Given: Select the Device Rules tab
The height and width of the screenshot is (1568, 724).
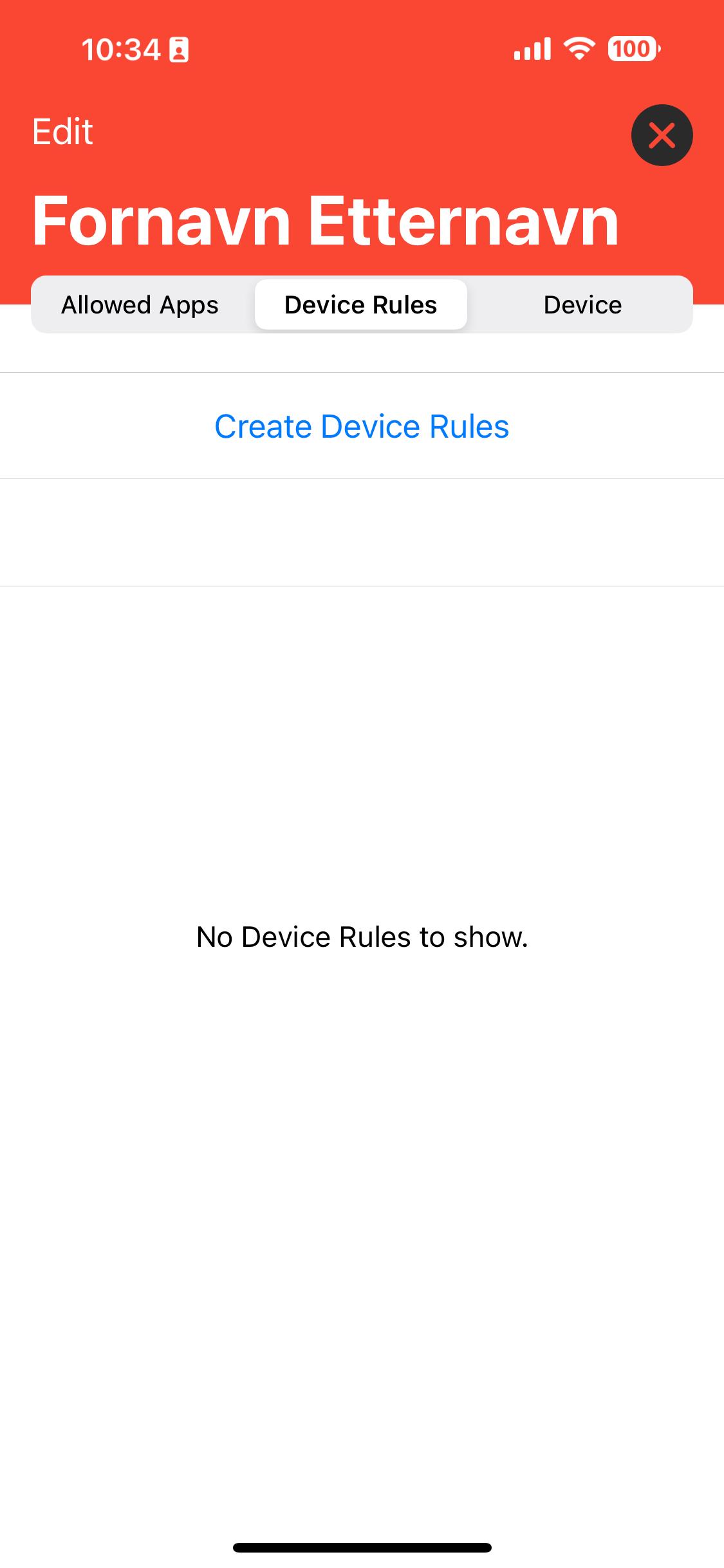Looking at the screenshot, I should tap(360, 304).
